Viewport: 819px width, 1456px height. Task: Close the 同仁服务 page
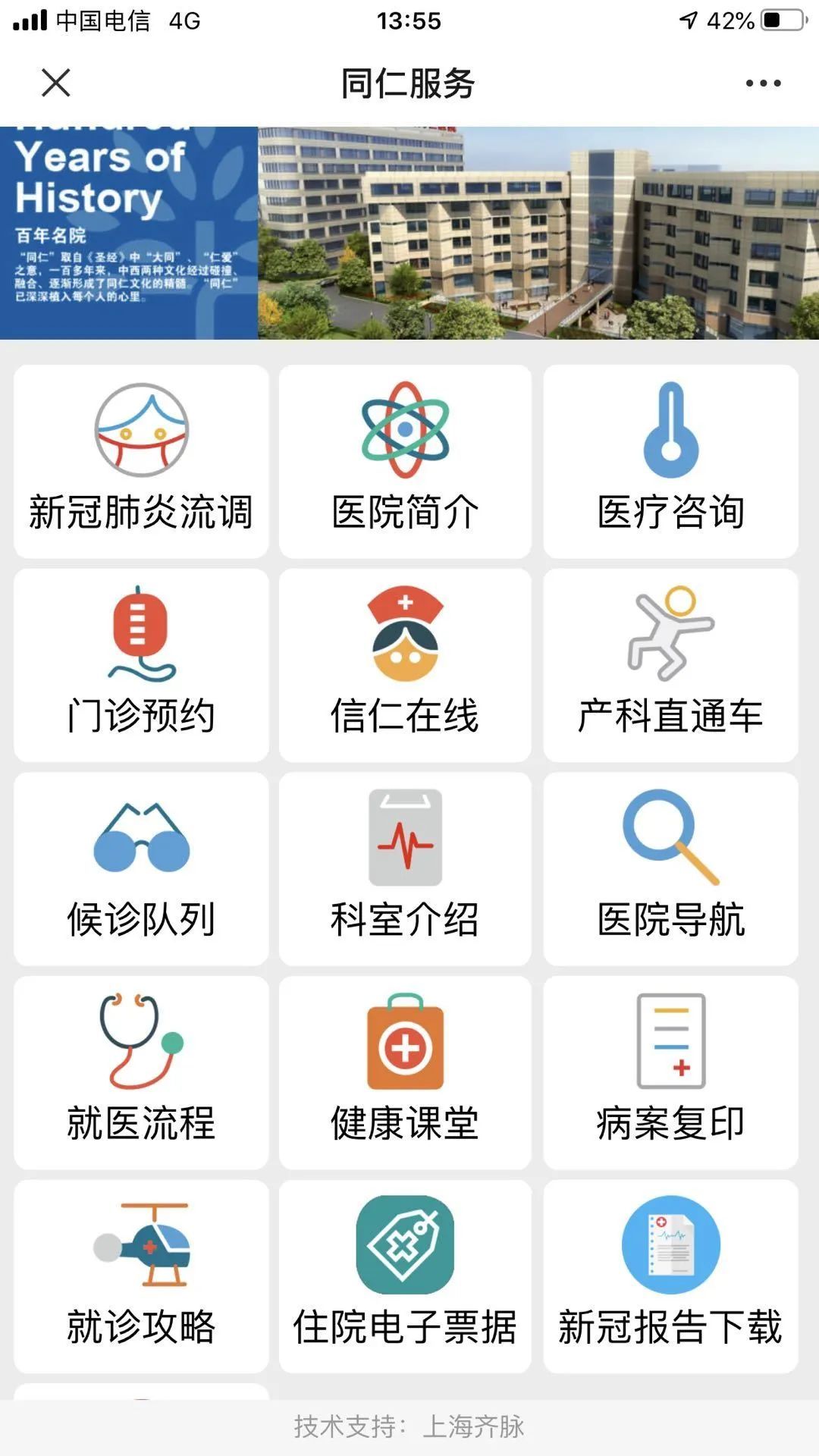click(x=55, y=83)
